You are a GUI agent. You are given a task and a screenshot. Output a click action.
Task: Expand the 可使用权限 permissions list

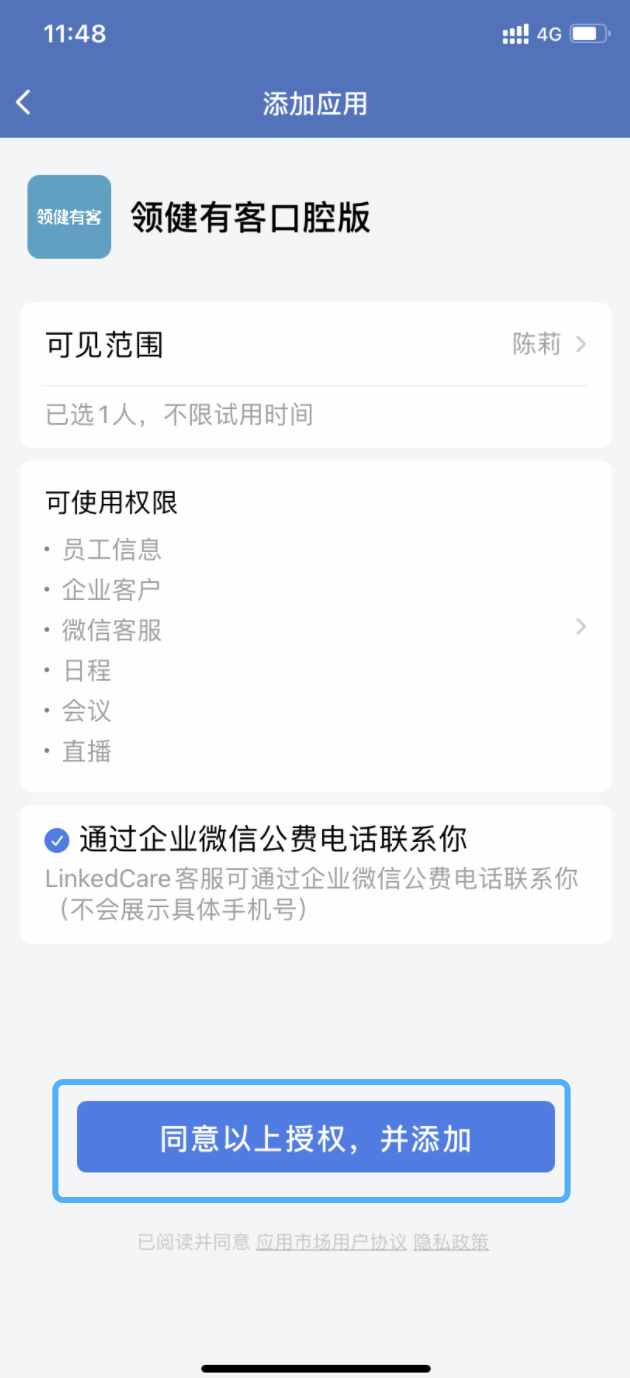(315, 626)
